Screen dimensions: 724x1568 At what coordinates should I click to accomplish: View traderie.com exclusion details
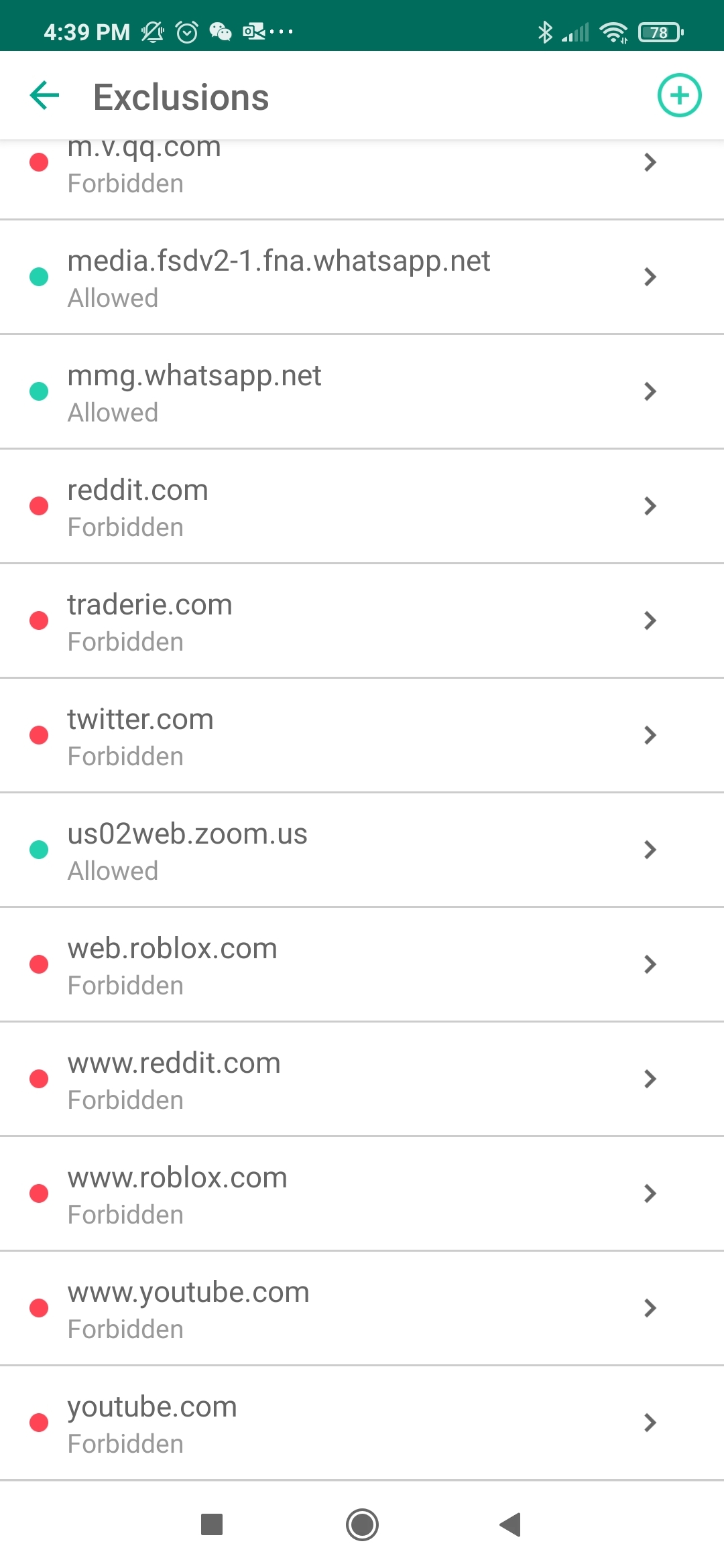[362, 620]
